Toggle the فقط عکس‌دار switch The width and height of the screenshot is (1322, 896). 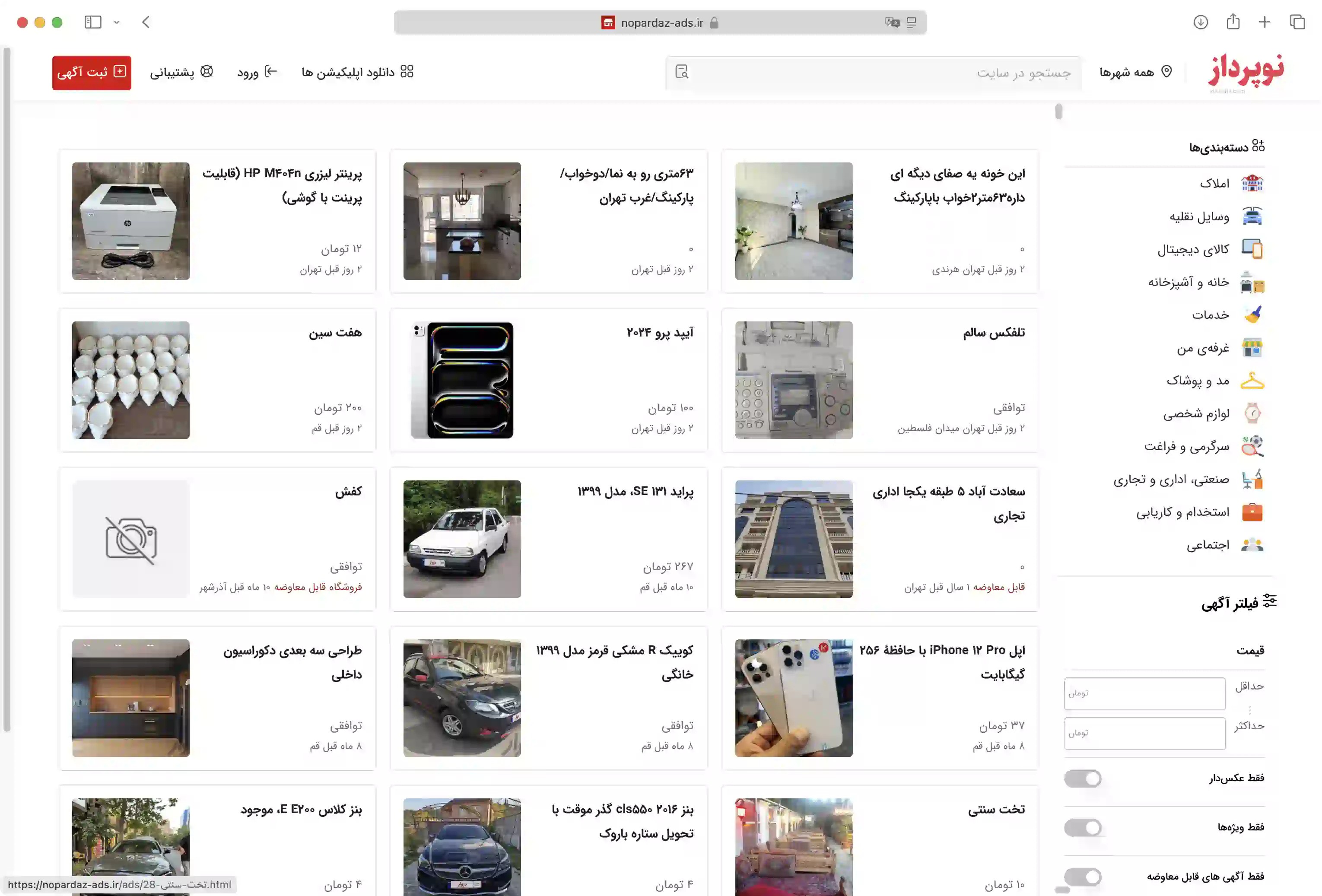click(x=1082, y=778)
